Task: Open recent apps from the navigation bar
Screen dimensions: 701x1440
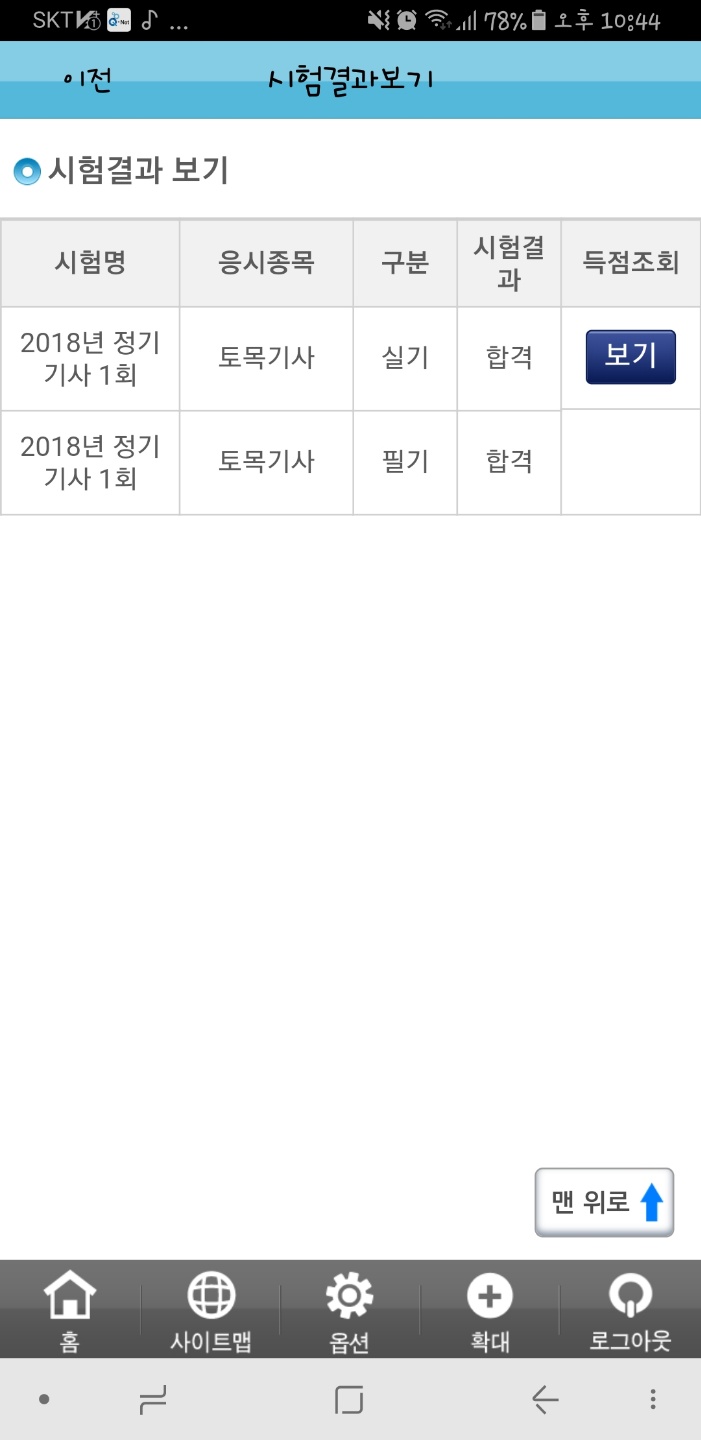Action: point(152,1400)
